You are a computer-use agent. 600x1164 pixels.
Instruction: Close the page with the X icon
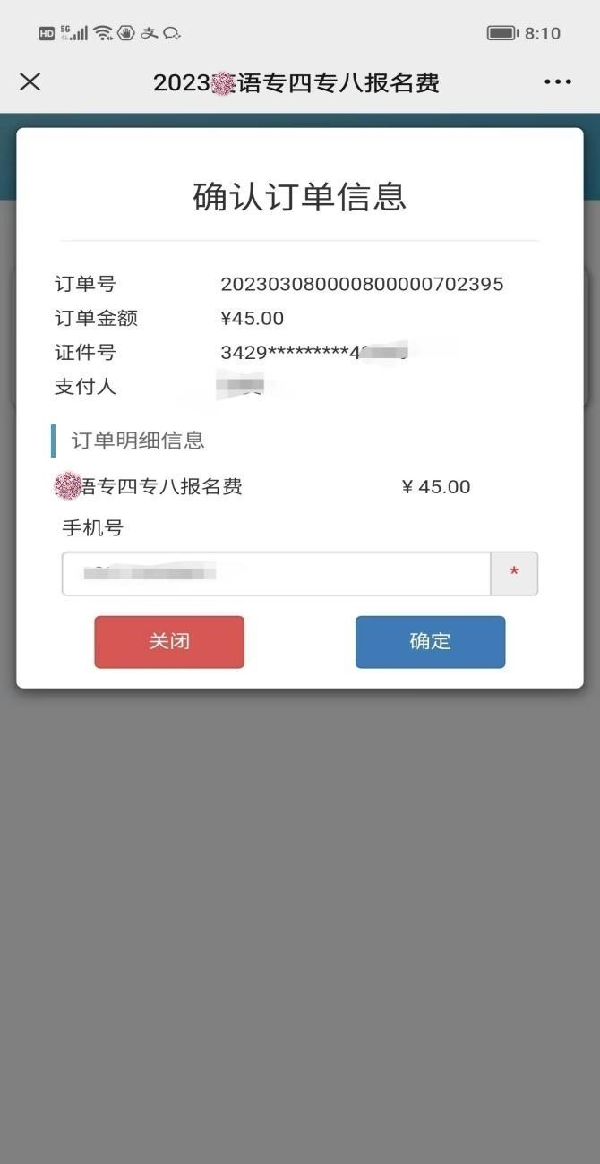point(30,82)
